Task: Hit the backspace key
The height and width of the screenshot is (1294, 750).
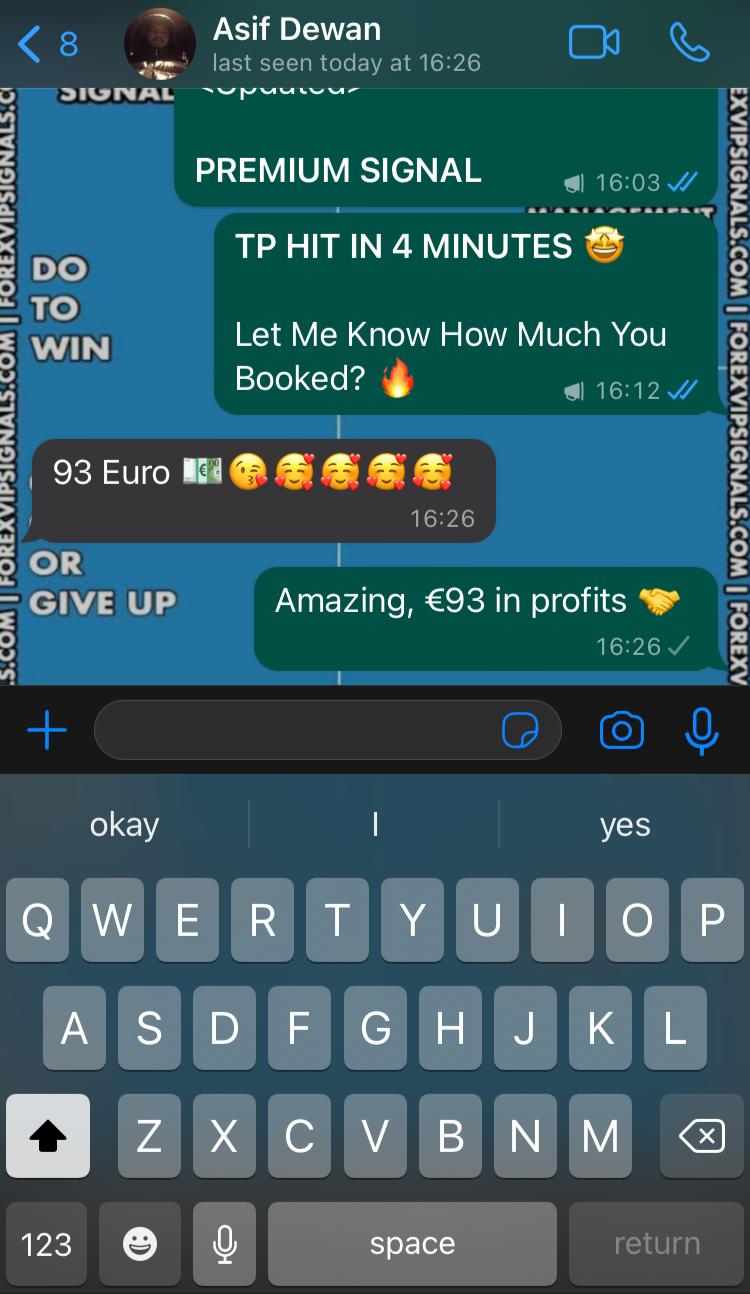Action: click(701, 1136)
